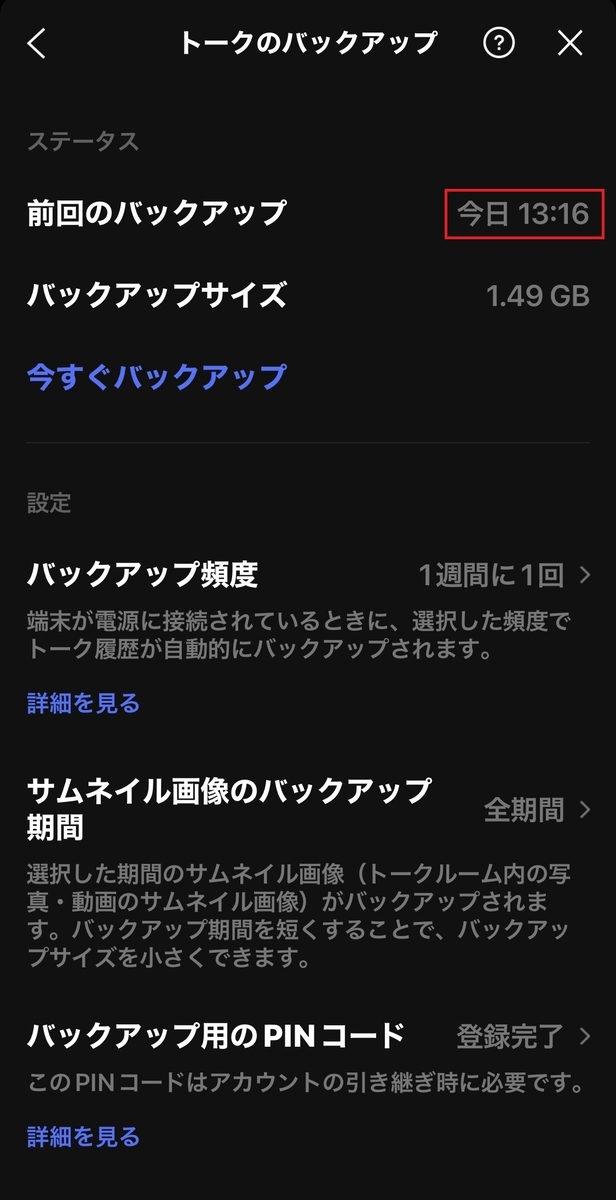Go back with the top-left arrow
Image resolution: width=616 pixels, height=1200 pixels.
pyautogui.click(x=37, y=43)
